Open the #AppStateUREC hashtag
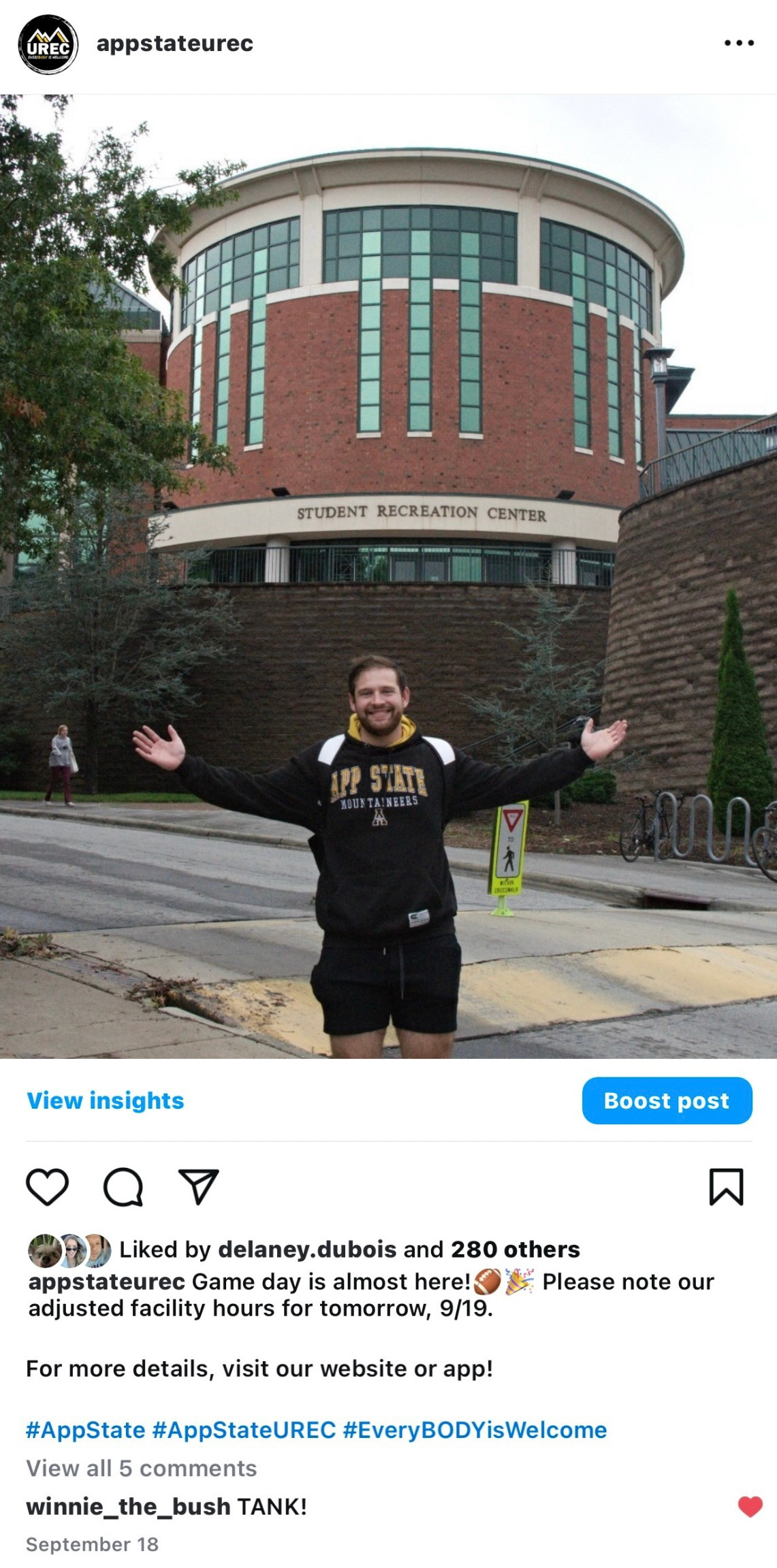This screenshot has height=1568, width=777. 244,1430
